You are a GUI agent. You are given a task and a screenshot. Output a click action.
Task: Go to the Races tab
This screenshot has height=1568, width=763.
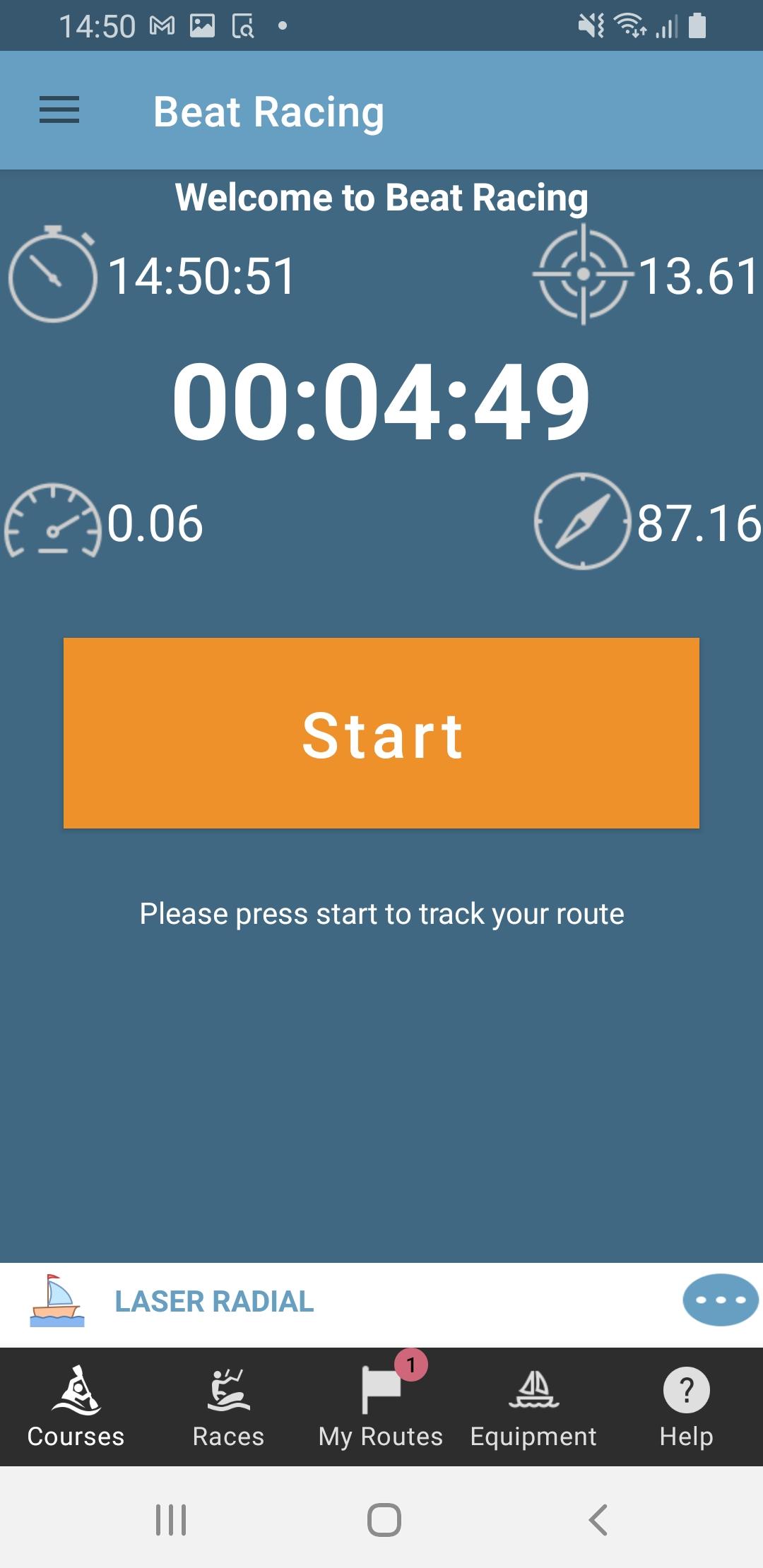pos(228,1407)
